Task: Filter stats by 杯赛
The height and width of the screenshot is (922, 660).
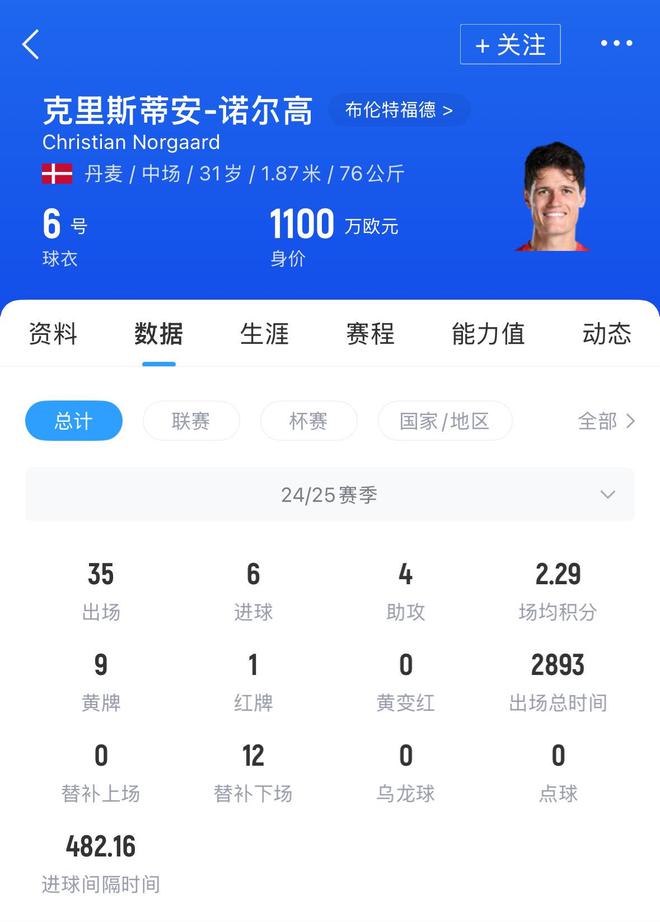Action: point(309,421)
